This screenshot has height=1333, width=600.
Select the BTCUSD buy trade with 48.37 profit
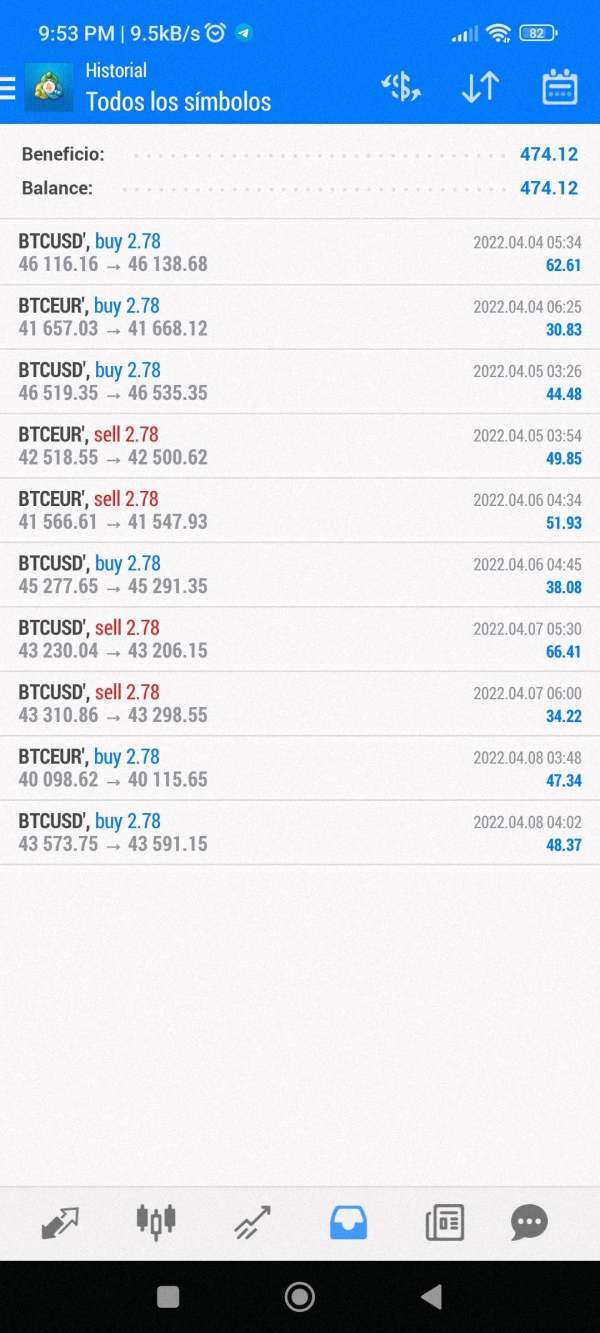click(x=300, y=832)
